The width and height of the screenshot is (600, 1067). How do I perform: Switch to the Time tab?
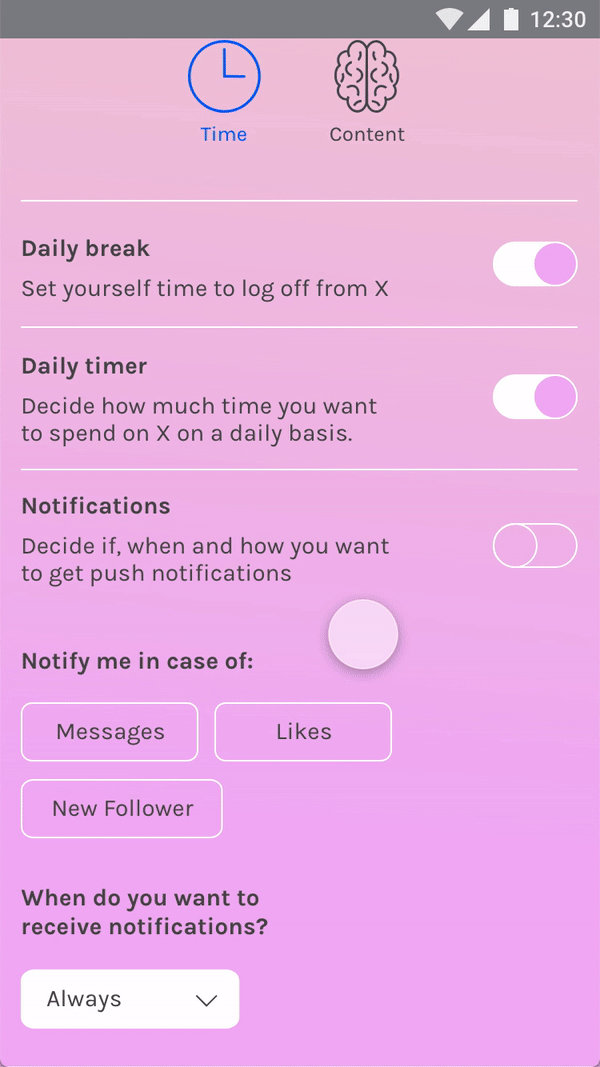[x=224, y=92]
